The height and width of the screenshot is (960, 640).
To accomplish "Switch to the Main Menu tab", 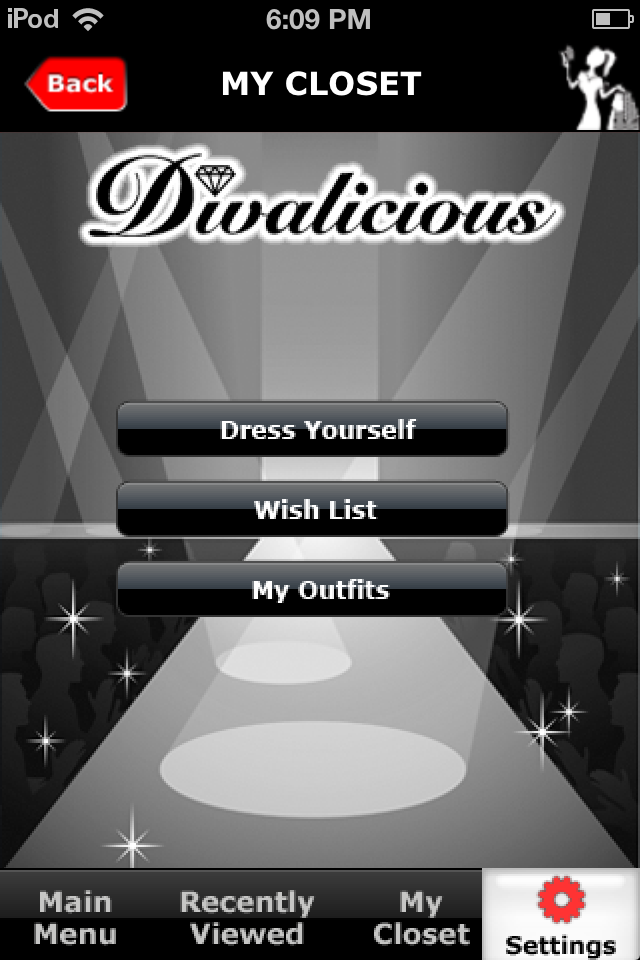I will point(75,917).
